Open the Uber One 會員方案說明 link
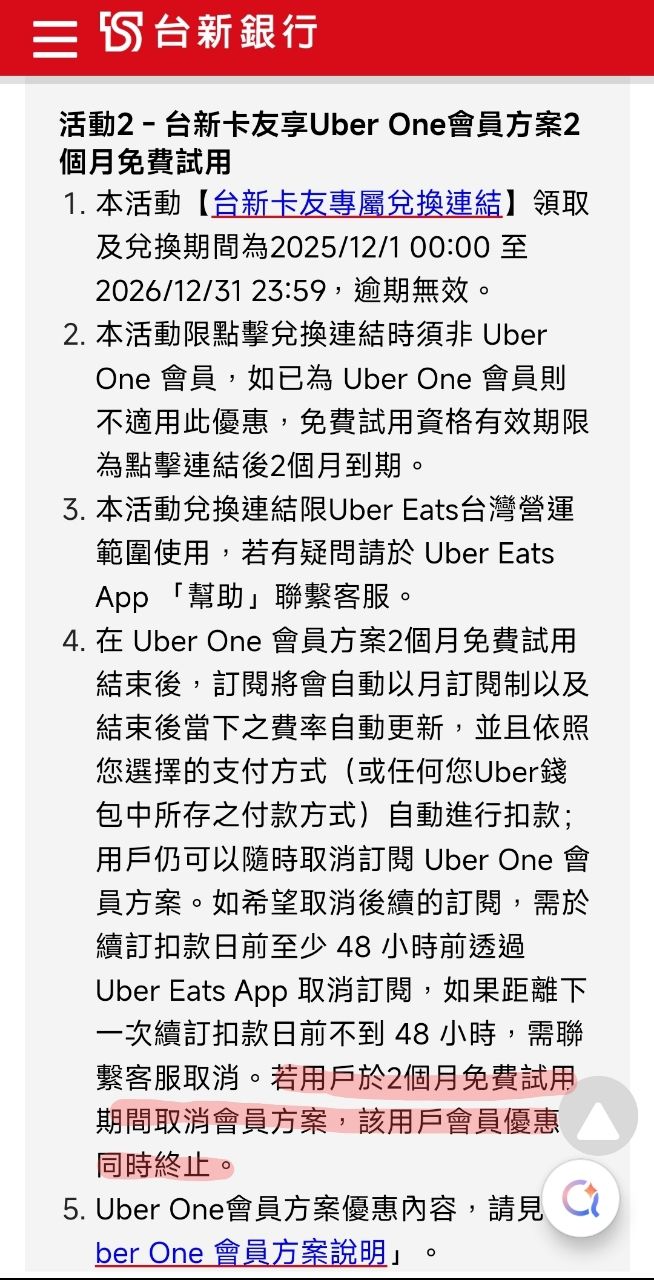Screen dimensions: 654x1280 241,1251
